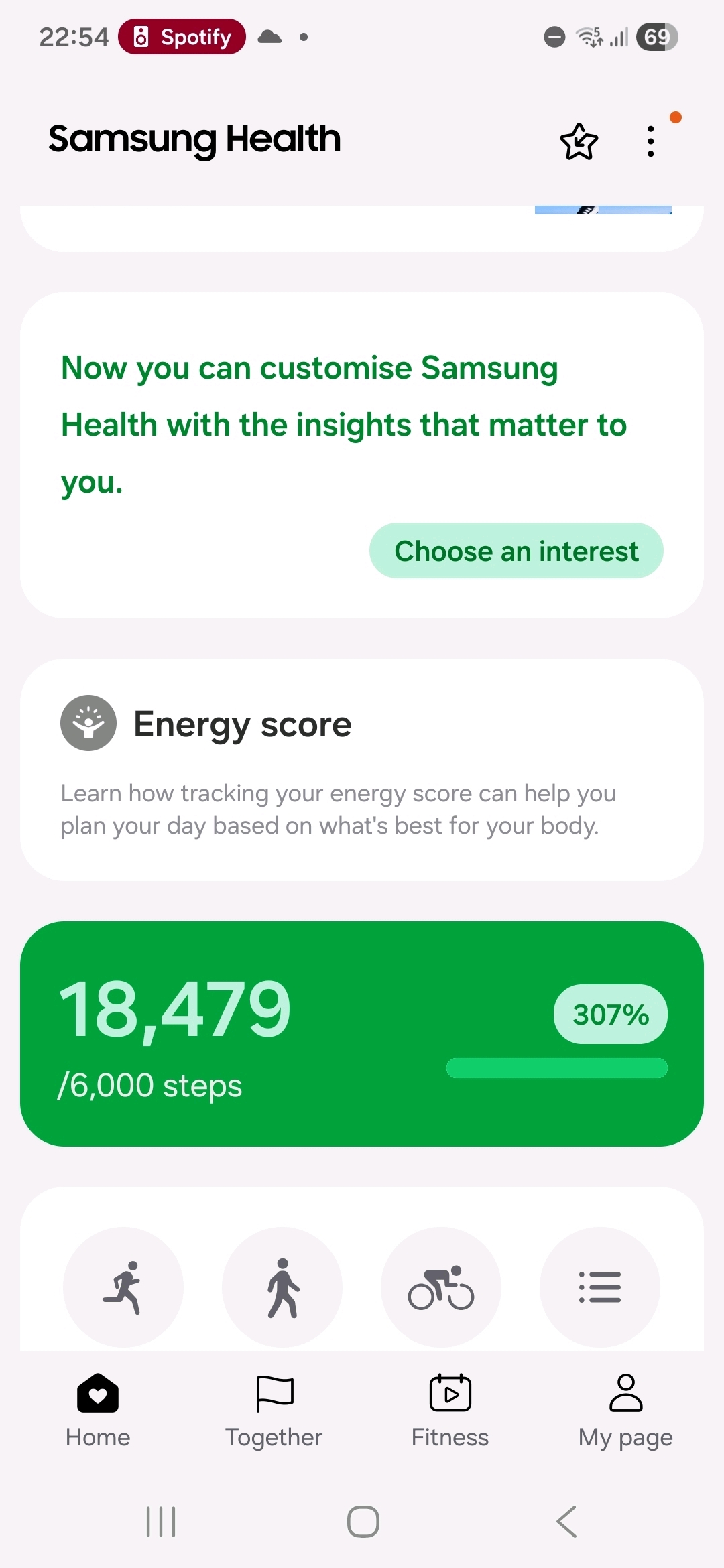Start a walking workout
Screen dimensions: 724x1568
(282, 1287)
